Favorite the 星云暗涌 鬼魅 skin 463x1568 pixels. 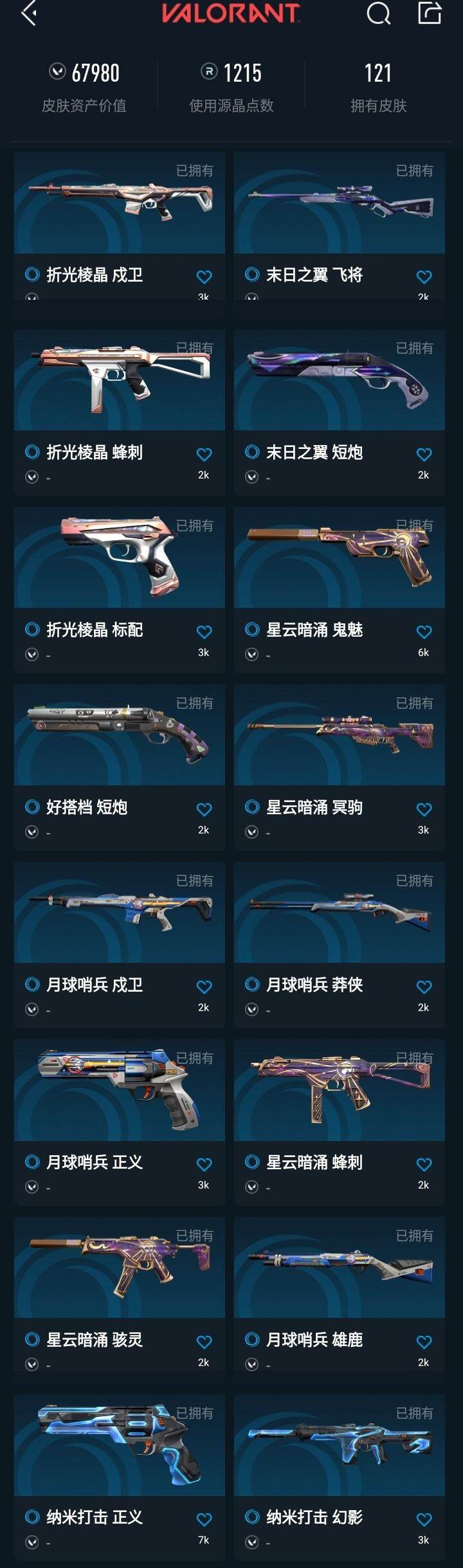pos(424,632)
